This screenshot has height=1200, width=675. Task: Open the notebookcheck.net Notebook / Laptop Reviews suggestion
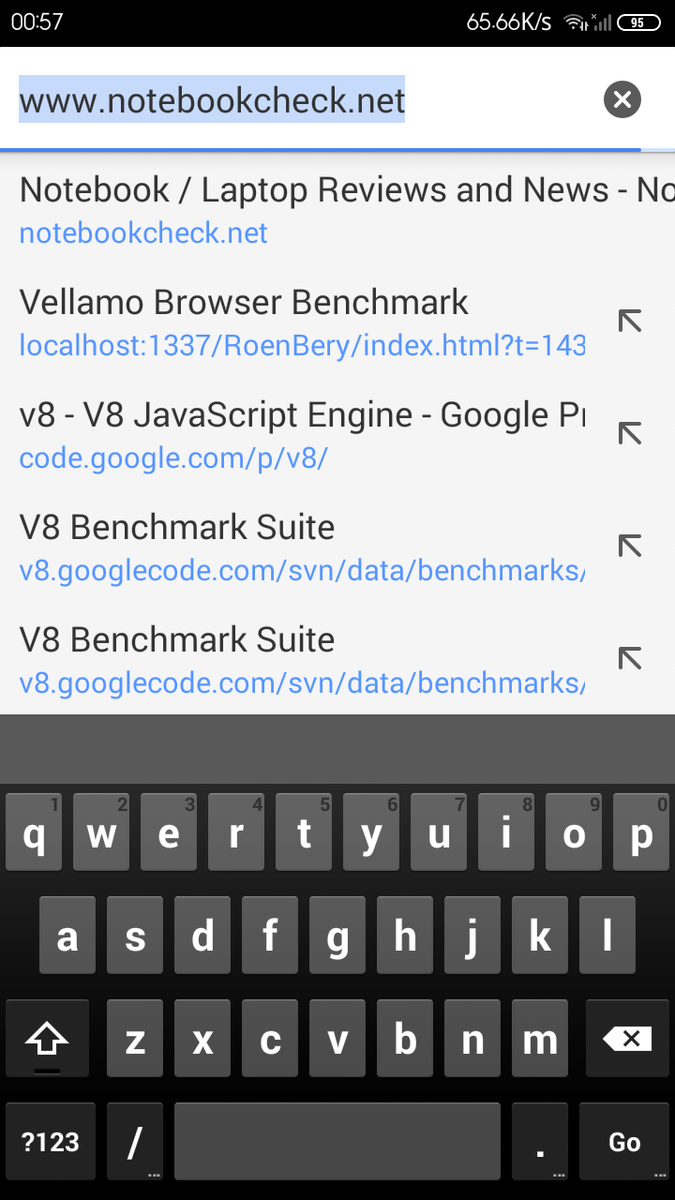(337, 210)
